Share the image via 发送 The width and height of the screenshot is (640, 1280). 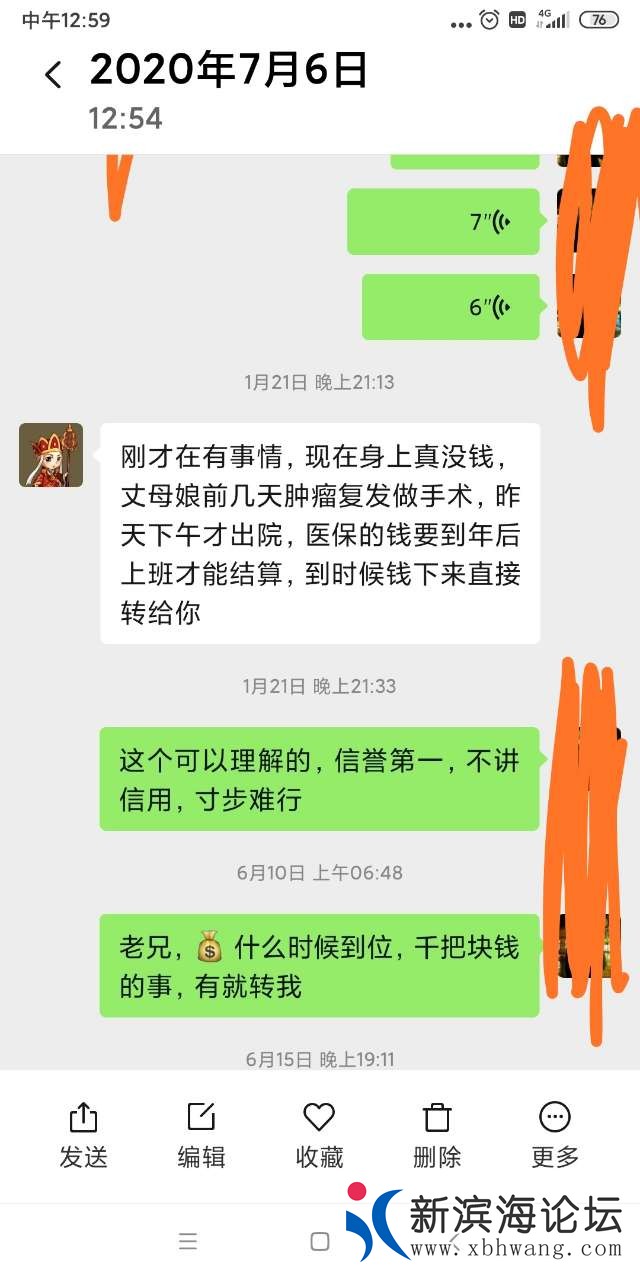point(83,1134)
